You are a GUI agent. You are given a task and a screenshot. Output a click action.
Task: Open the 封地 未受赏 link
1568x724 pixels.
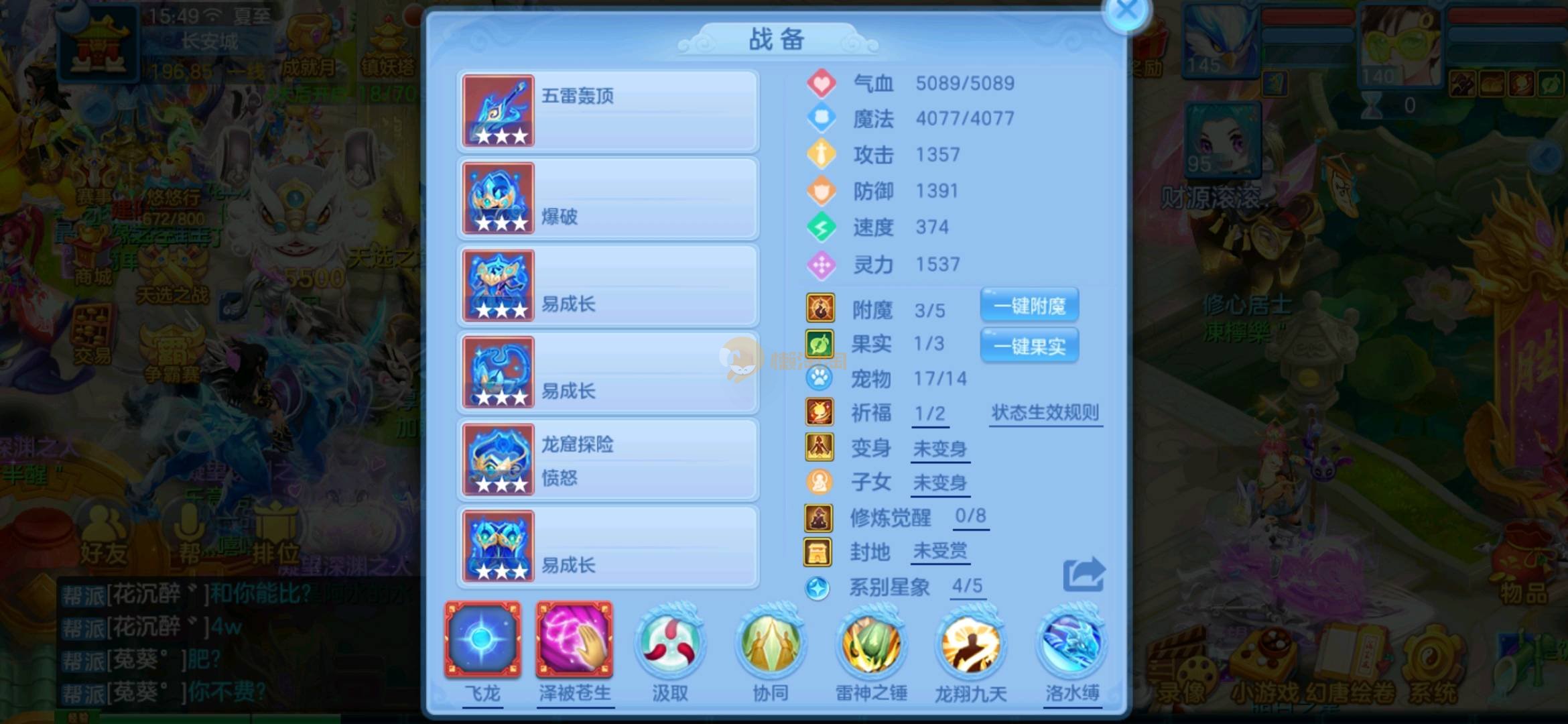(x=940, y=552)
